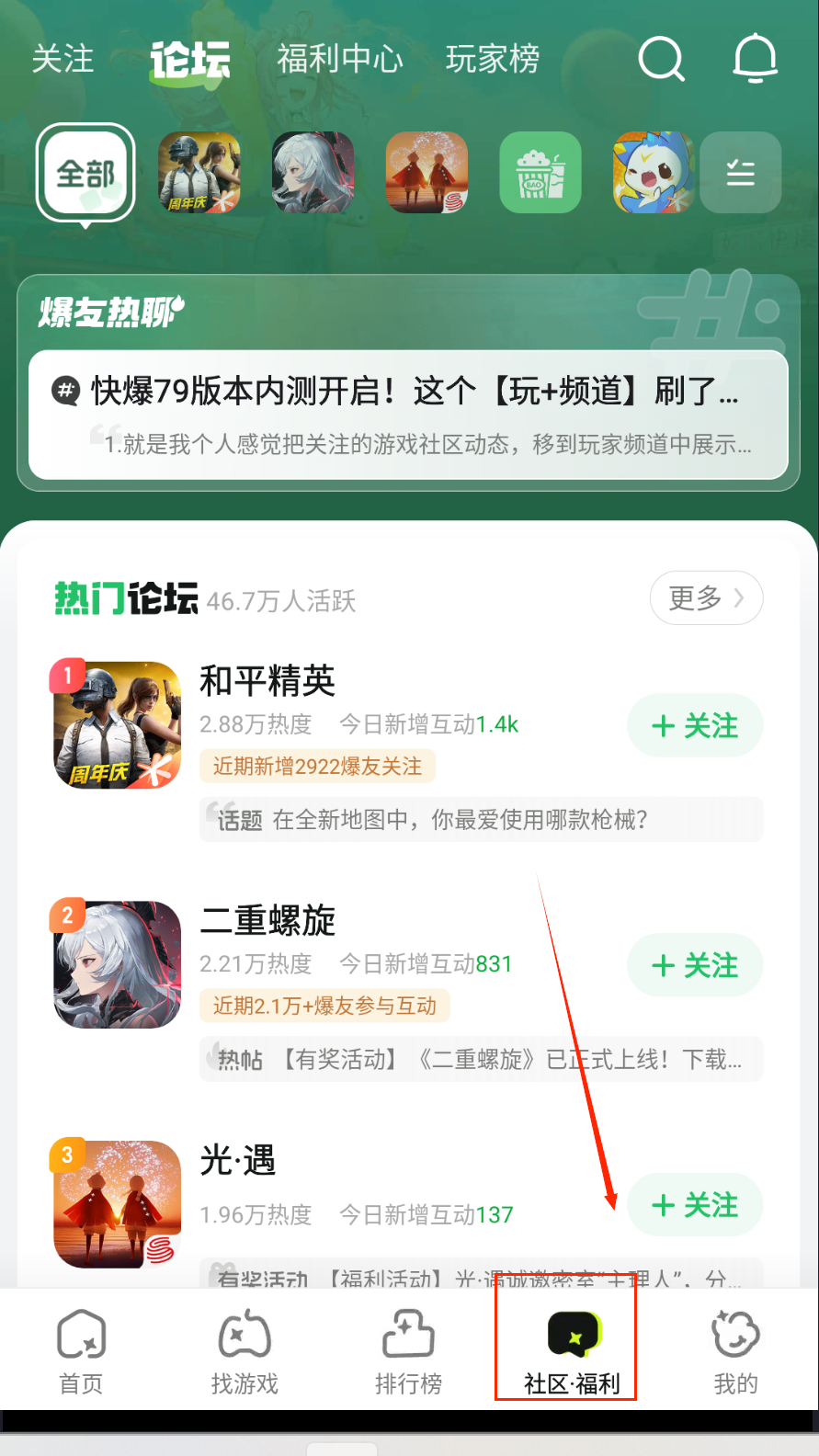Switch to the 玩家榜 tab
This screenshot has height=1456, width=819.
point(493,60)
